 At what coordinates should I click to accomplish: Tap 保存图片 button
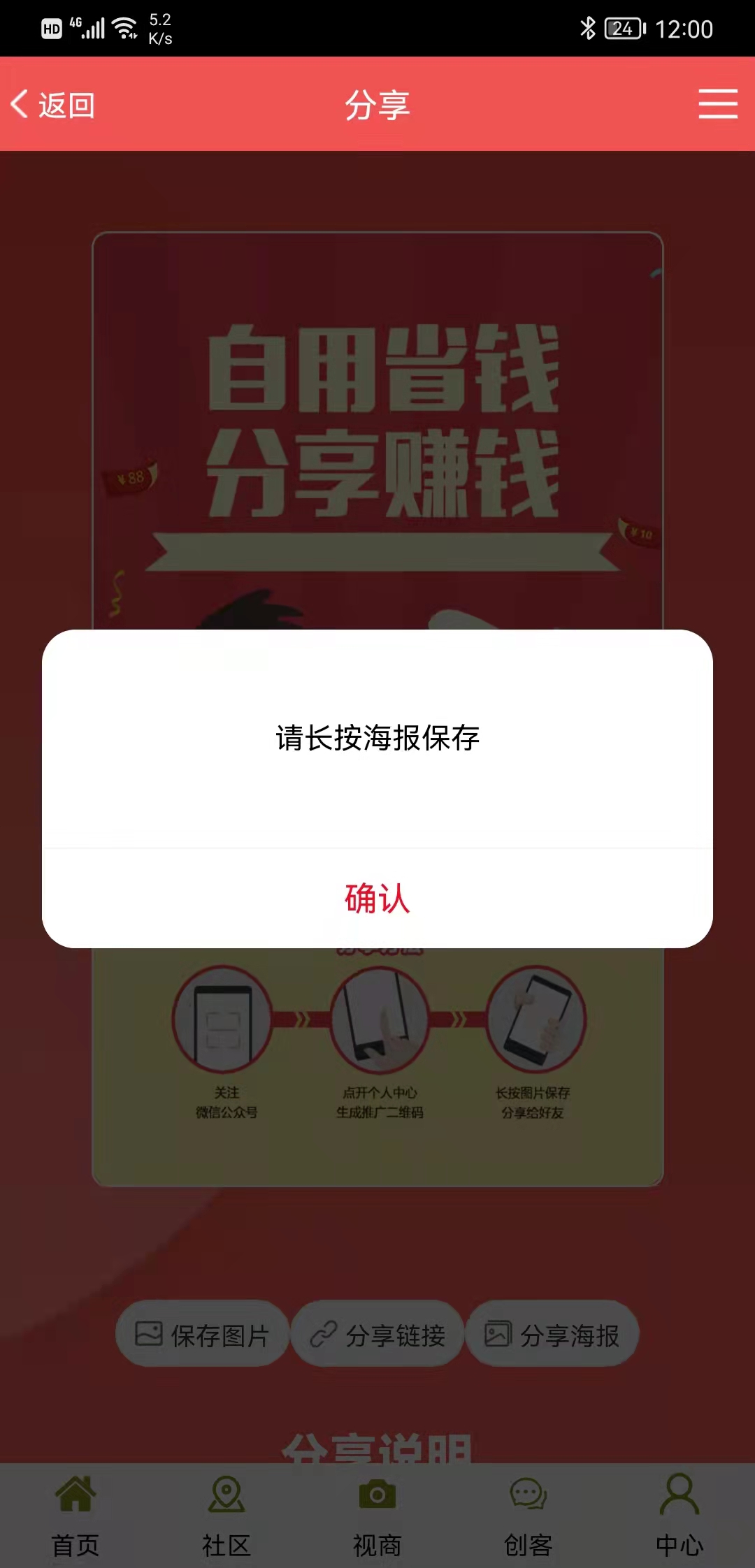click(202, 1335)
